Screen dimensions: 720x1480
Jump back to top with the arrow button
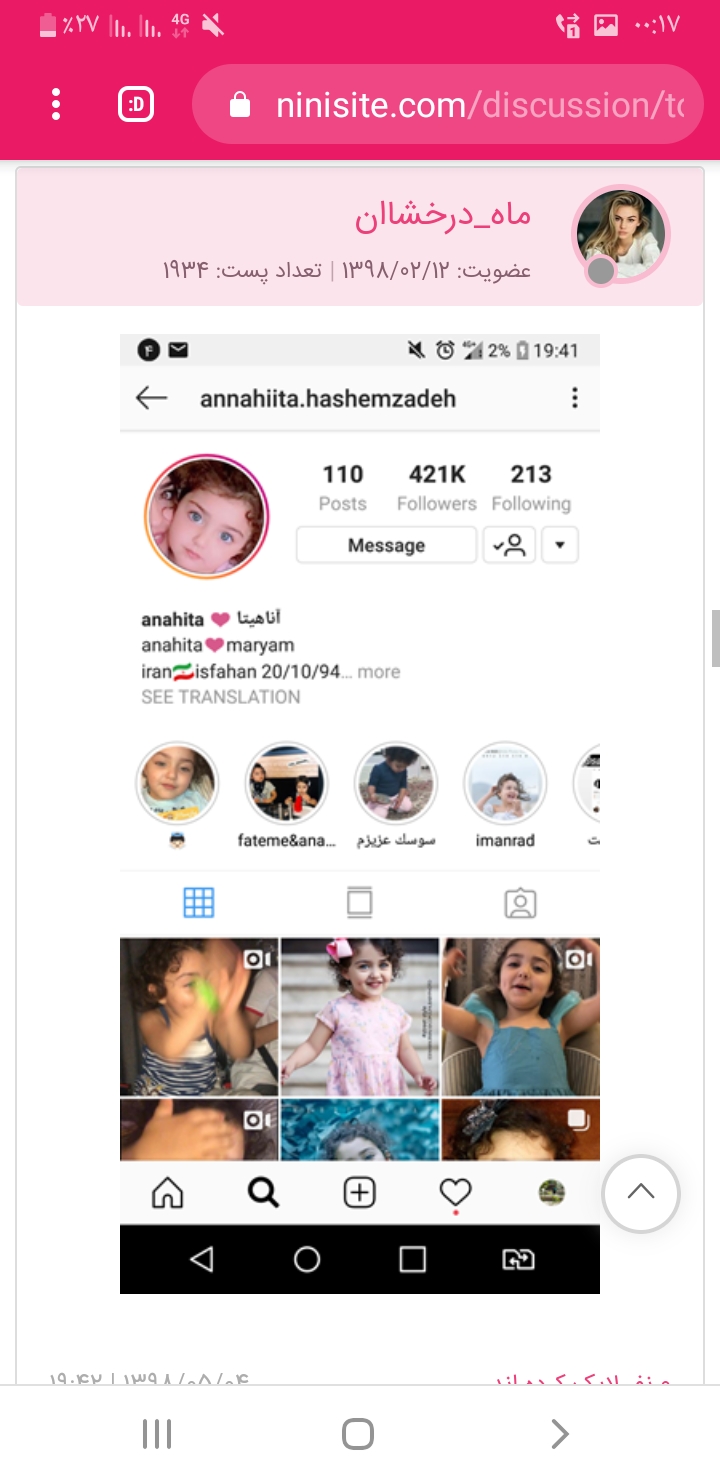(641, 1193)
